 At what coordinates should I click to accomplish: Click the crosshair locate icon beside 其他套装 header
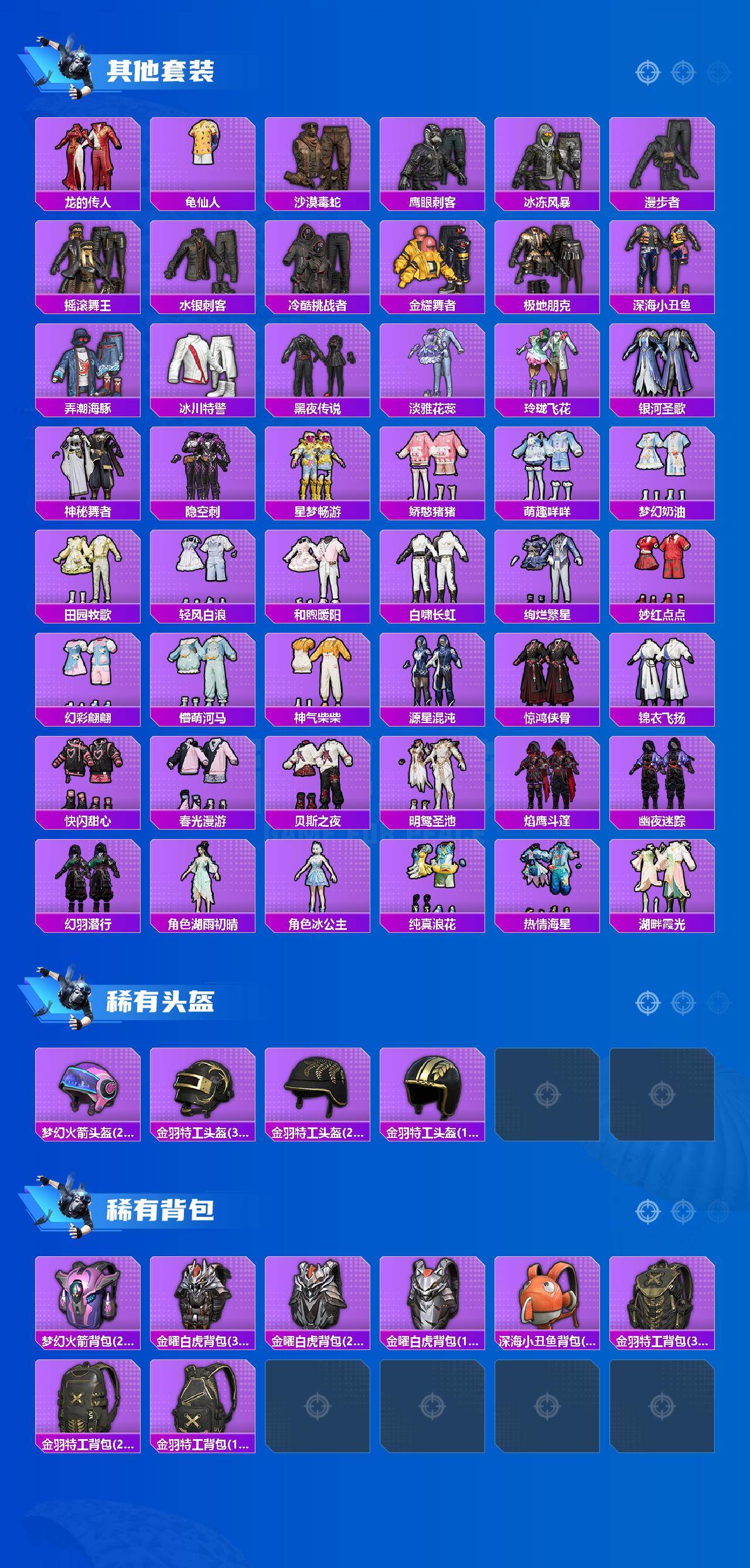tap(647, 72)
